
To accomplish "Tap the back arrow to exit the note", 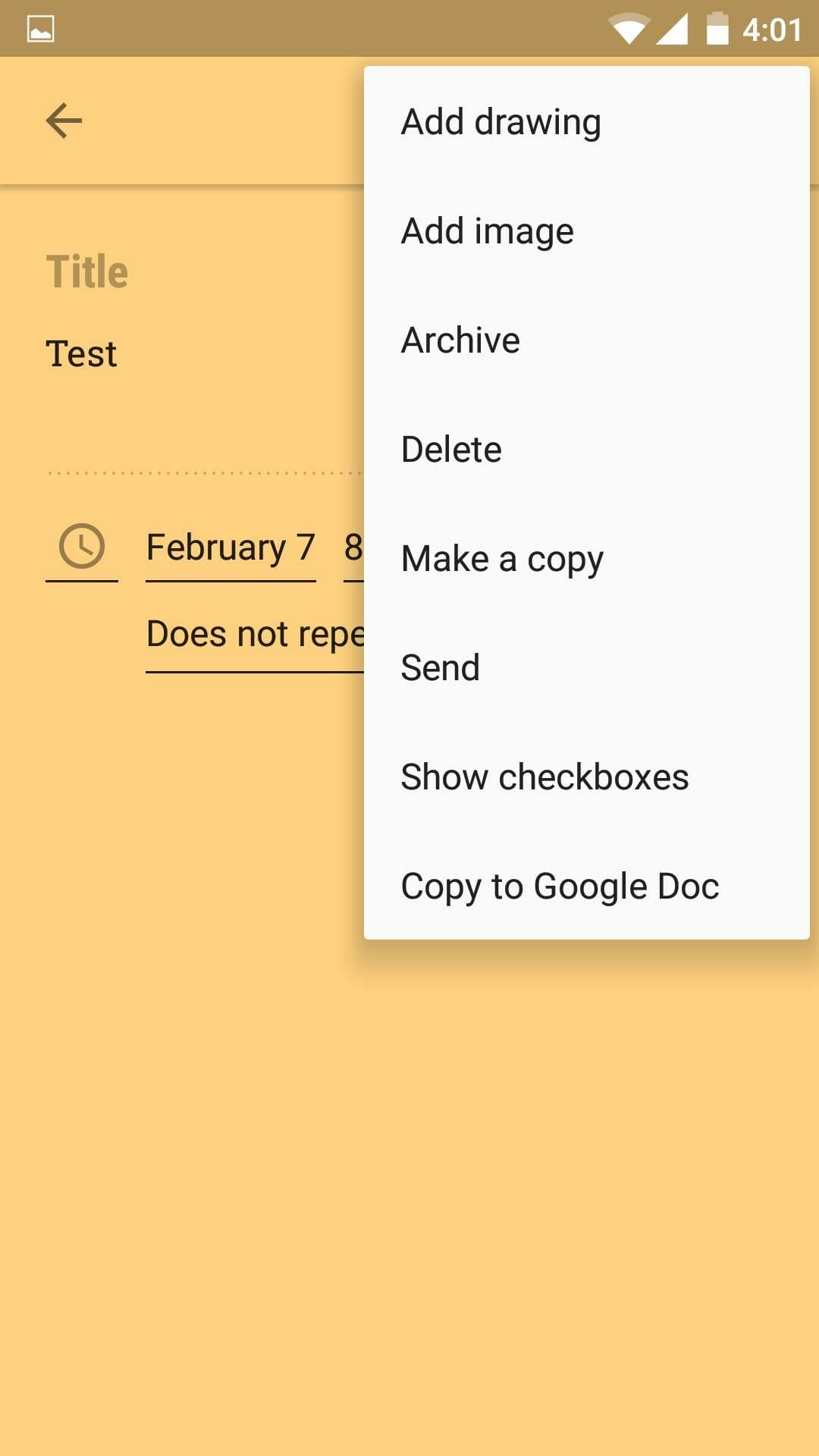I will pyautogui.click(x=64, y=120).
